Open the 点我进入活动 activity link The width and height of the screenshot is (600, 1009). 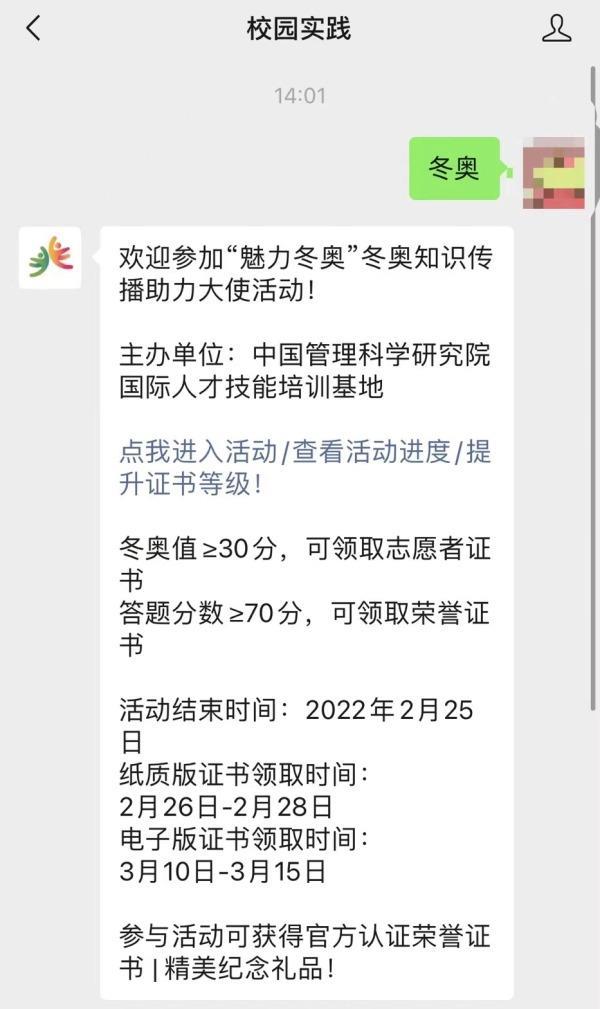point(196,452)
